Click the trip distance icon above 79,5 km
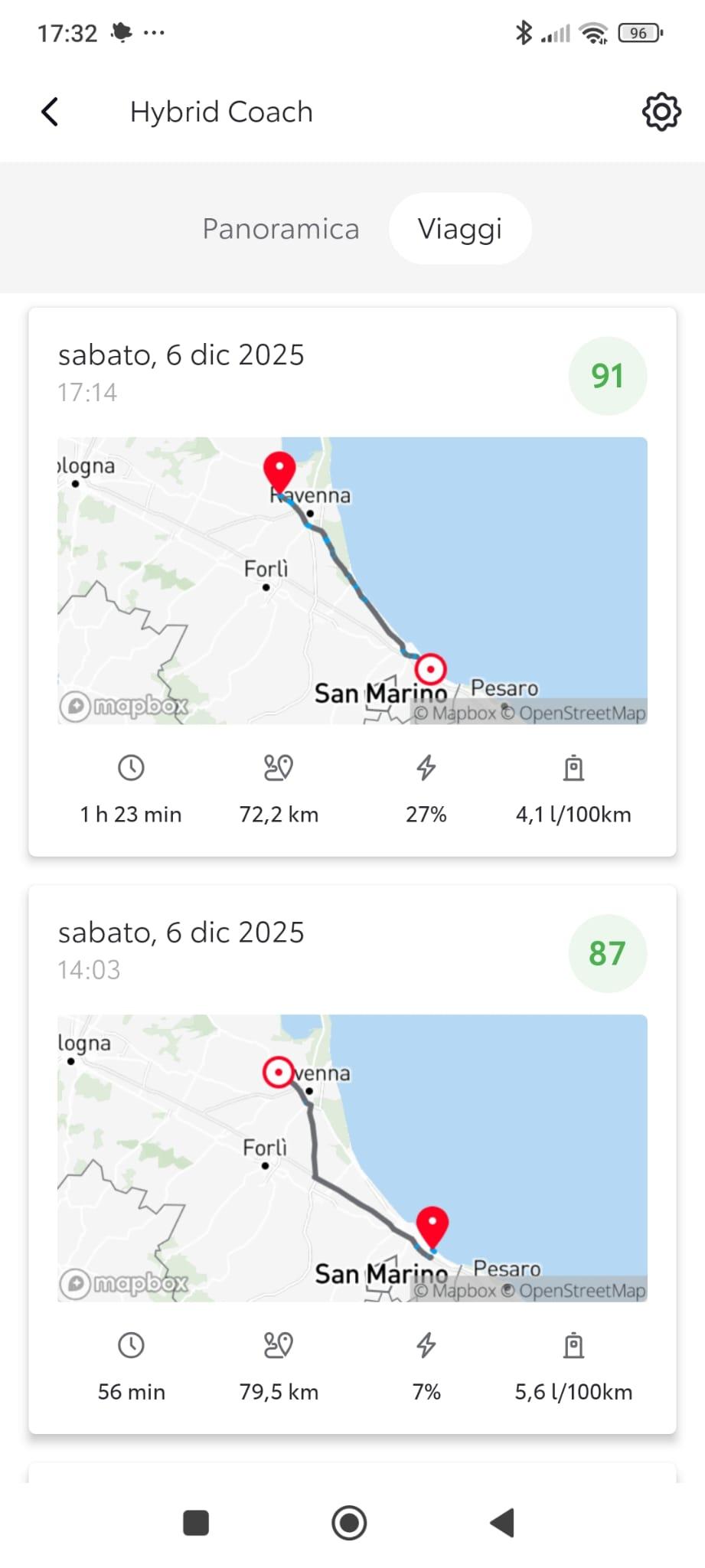The image size is (705, 1568). 279,1345
